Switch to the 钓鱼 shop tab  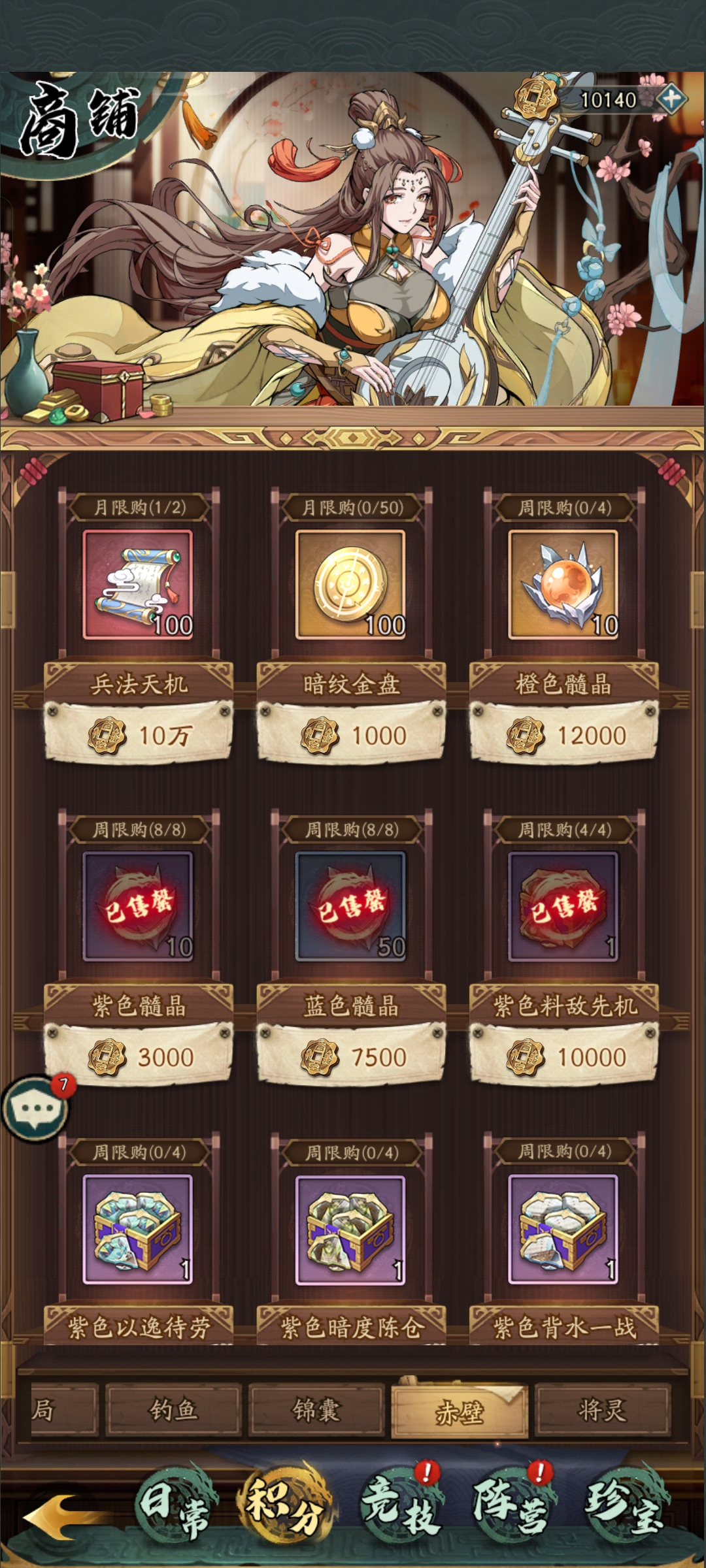173,1410
